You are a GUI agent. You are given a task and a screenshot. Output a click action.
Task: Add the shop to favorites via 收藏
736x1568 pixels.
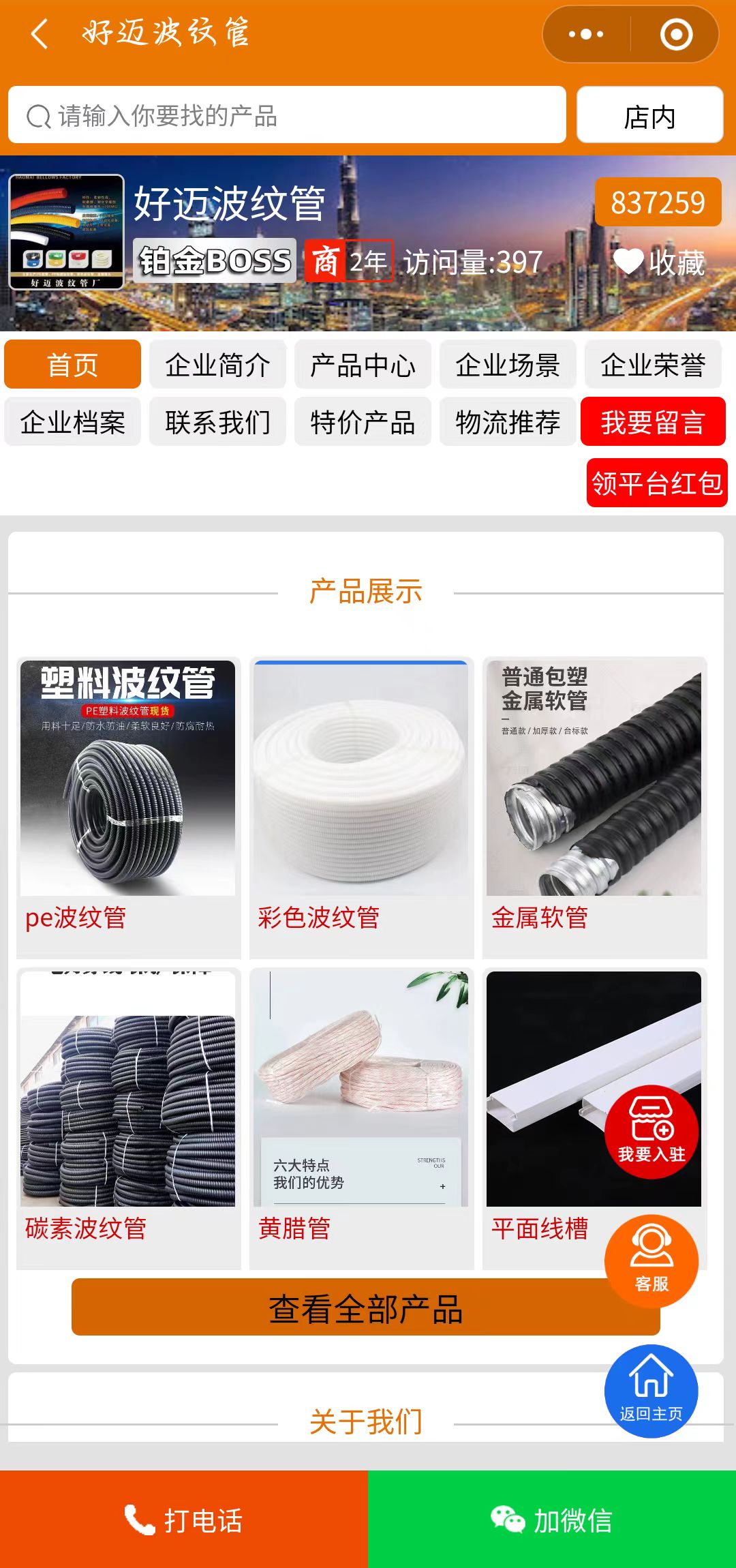pos(658,262)
